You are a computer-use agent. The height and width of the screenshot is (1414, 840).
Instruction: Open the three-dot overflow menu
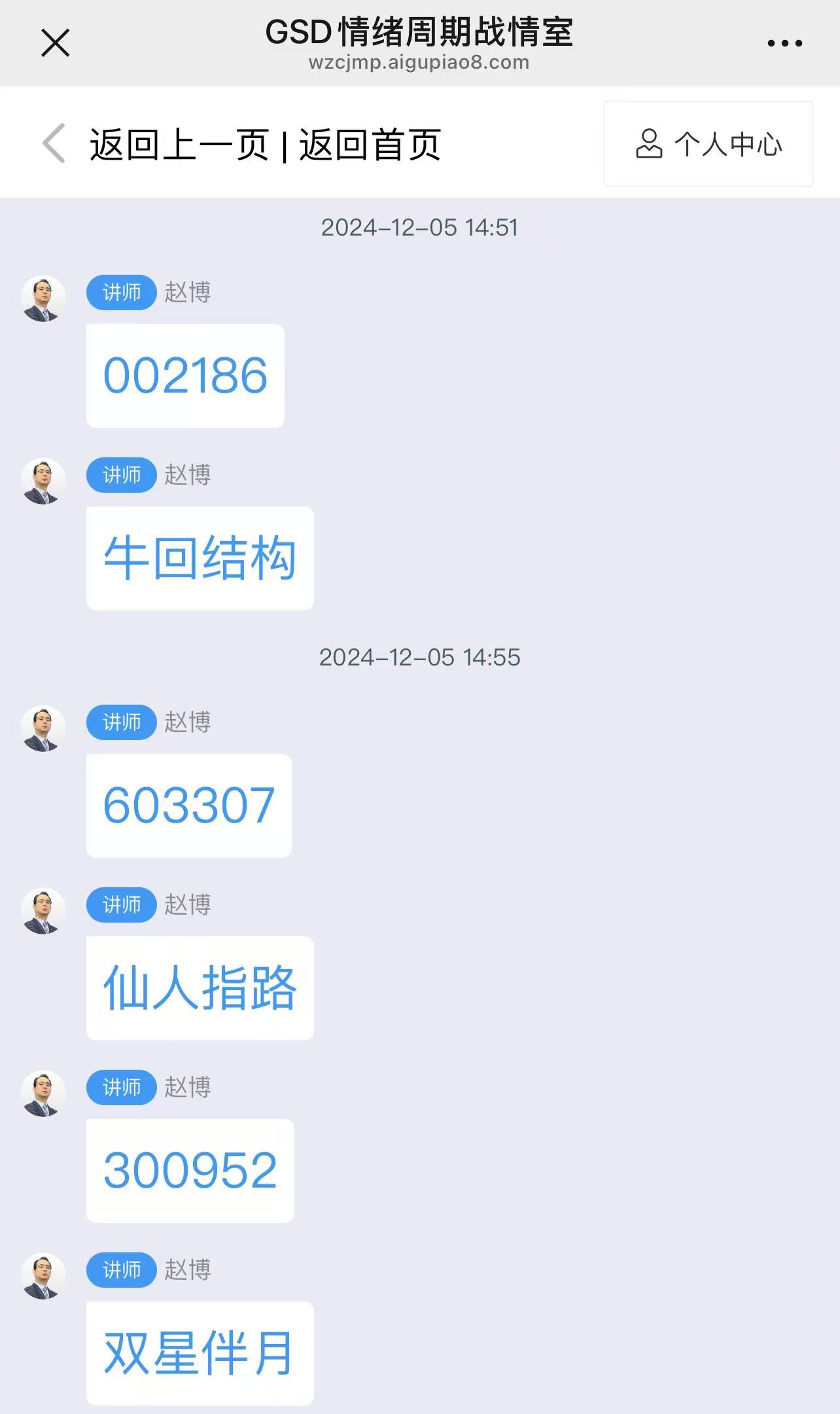click(784, 44)
